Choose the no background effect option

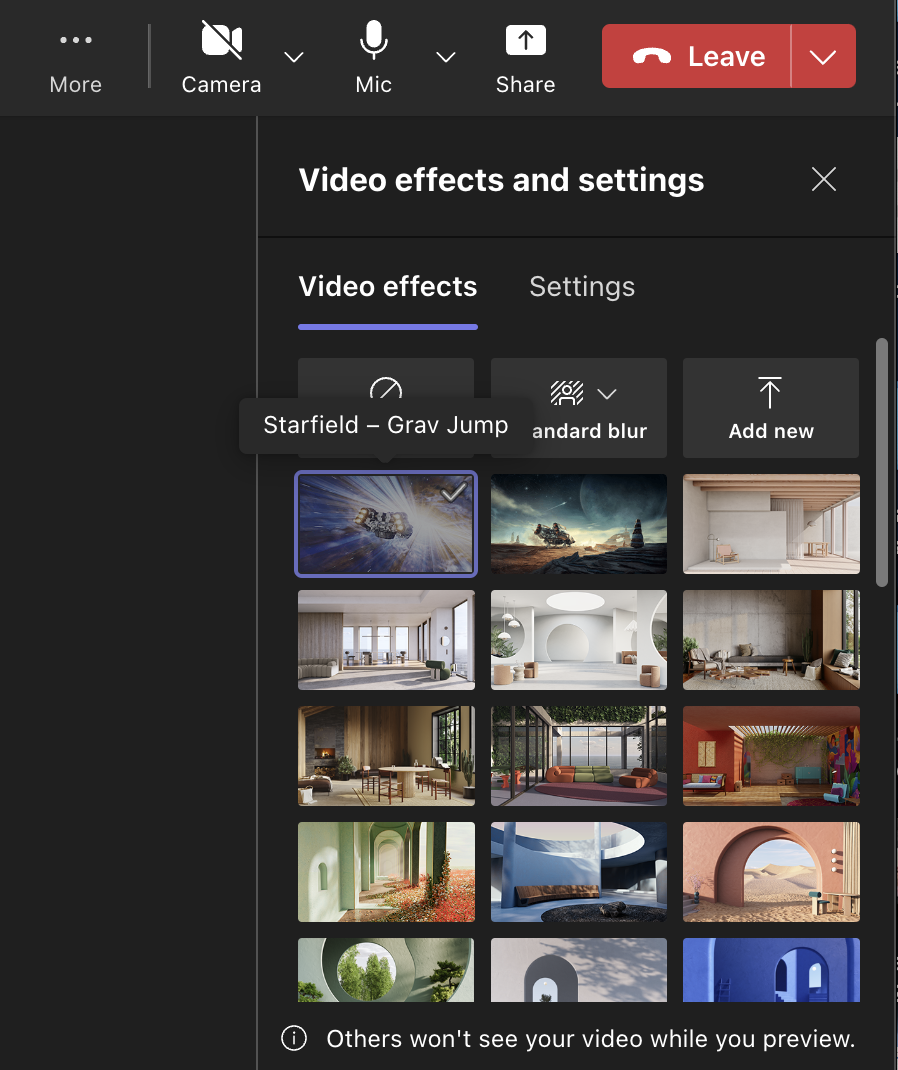pyautogui.click(x=385, y=388)
